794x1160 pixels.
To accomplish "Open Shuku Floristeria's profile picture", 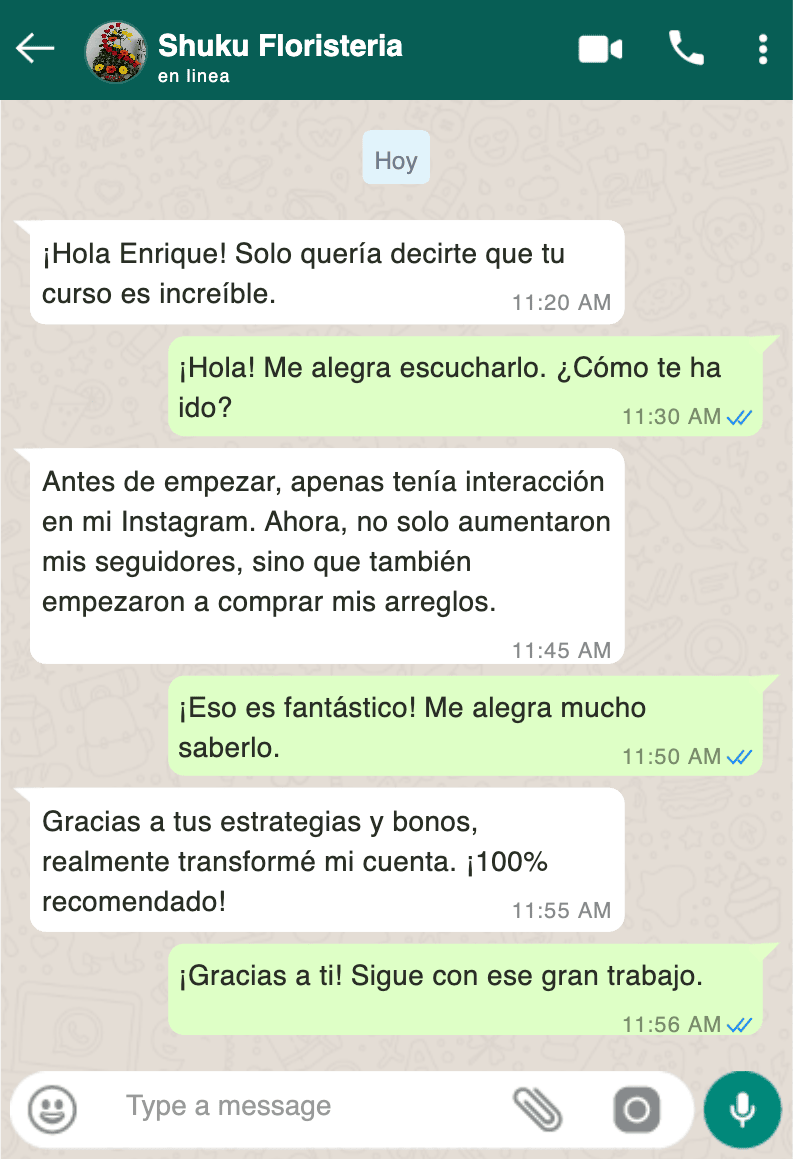I will click(117, 51).
